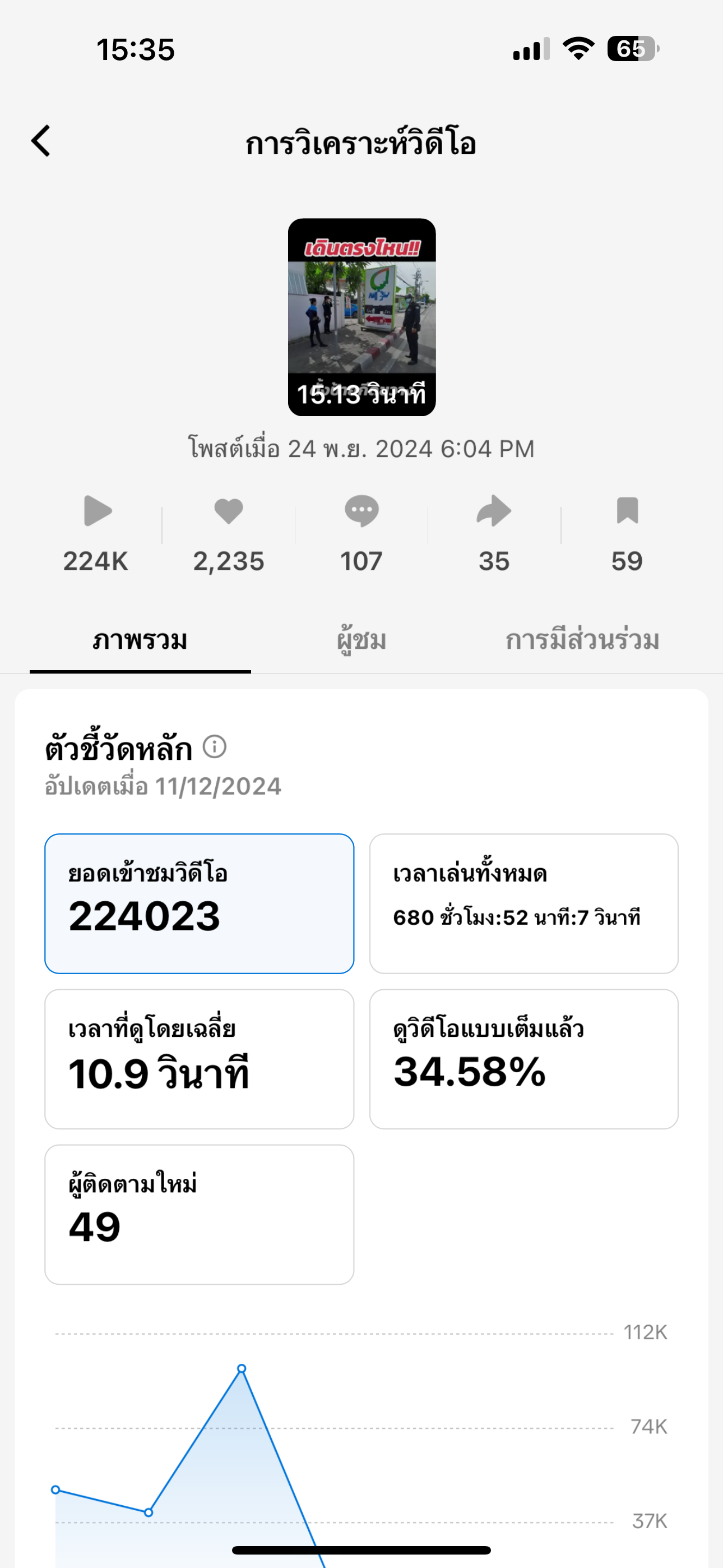The image size is (723, 1568).
Task: Open info icon beside ตัวชี้วัดหลัก
Action: point(214,746)
